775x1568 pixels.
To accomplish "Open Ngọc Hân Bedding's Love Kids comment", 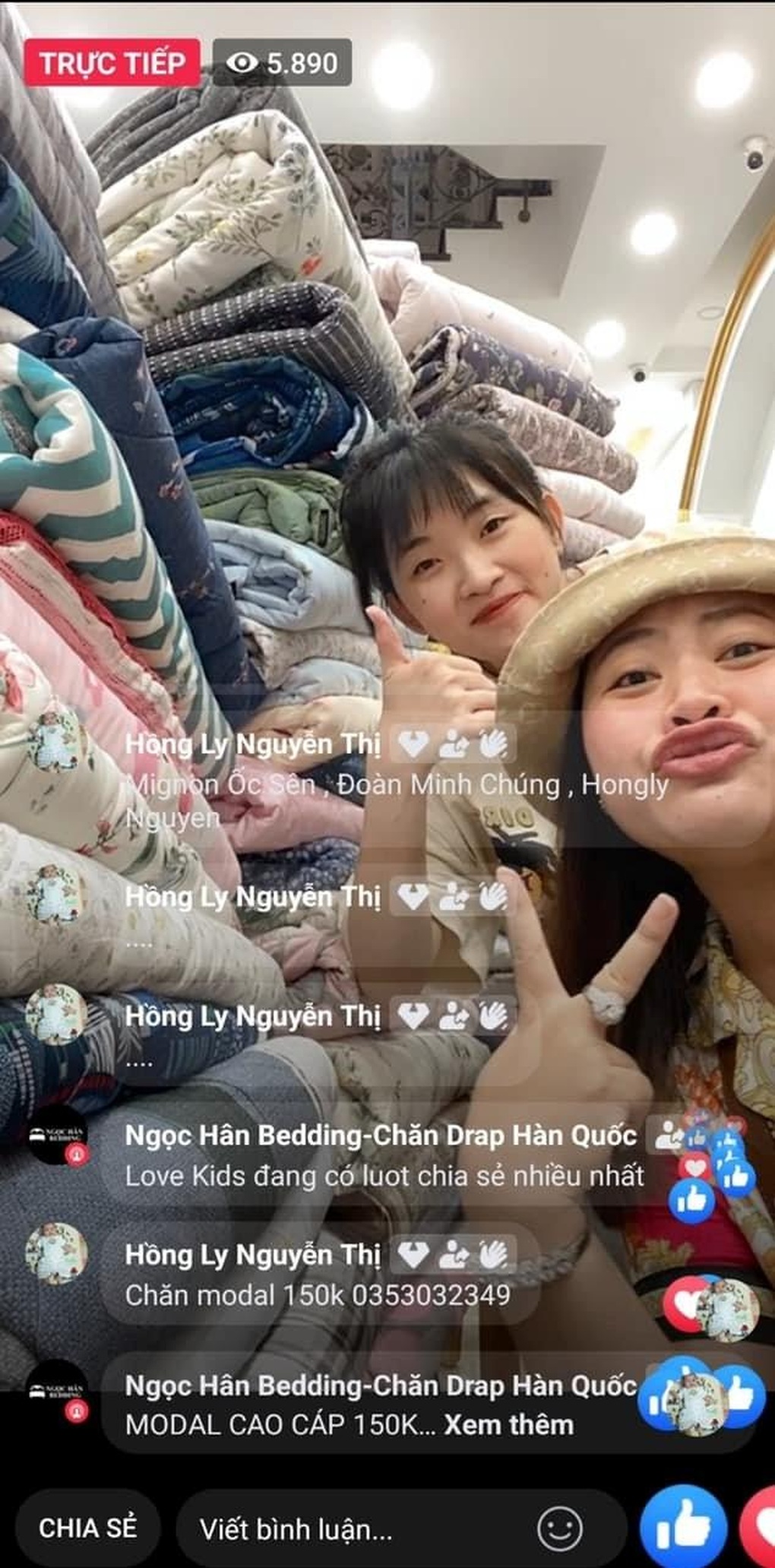I will coord(384,1176).
